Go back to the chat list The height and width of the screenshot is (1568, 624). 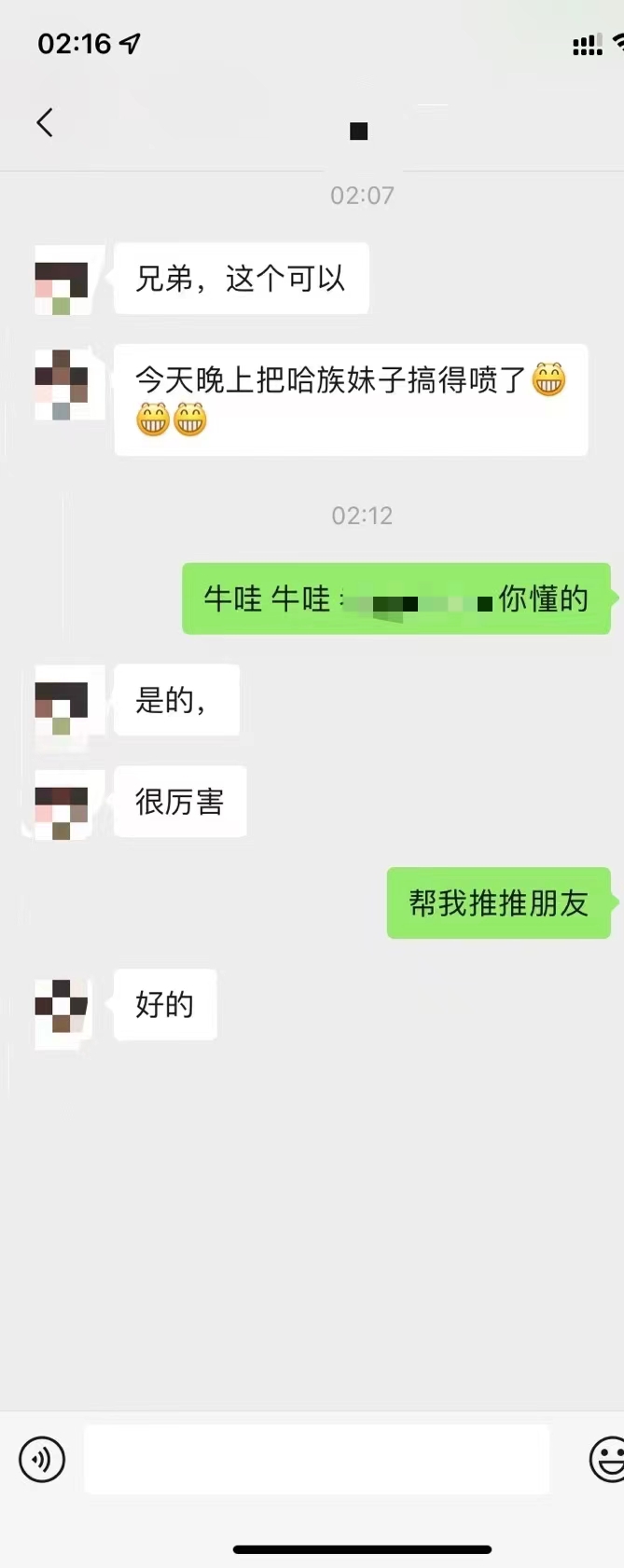44,122
